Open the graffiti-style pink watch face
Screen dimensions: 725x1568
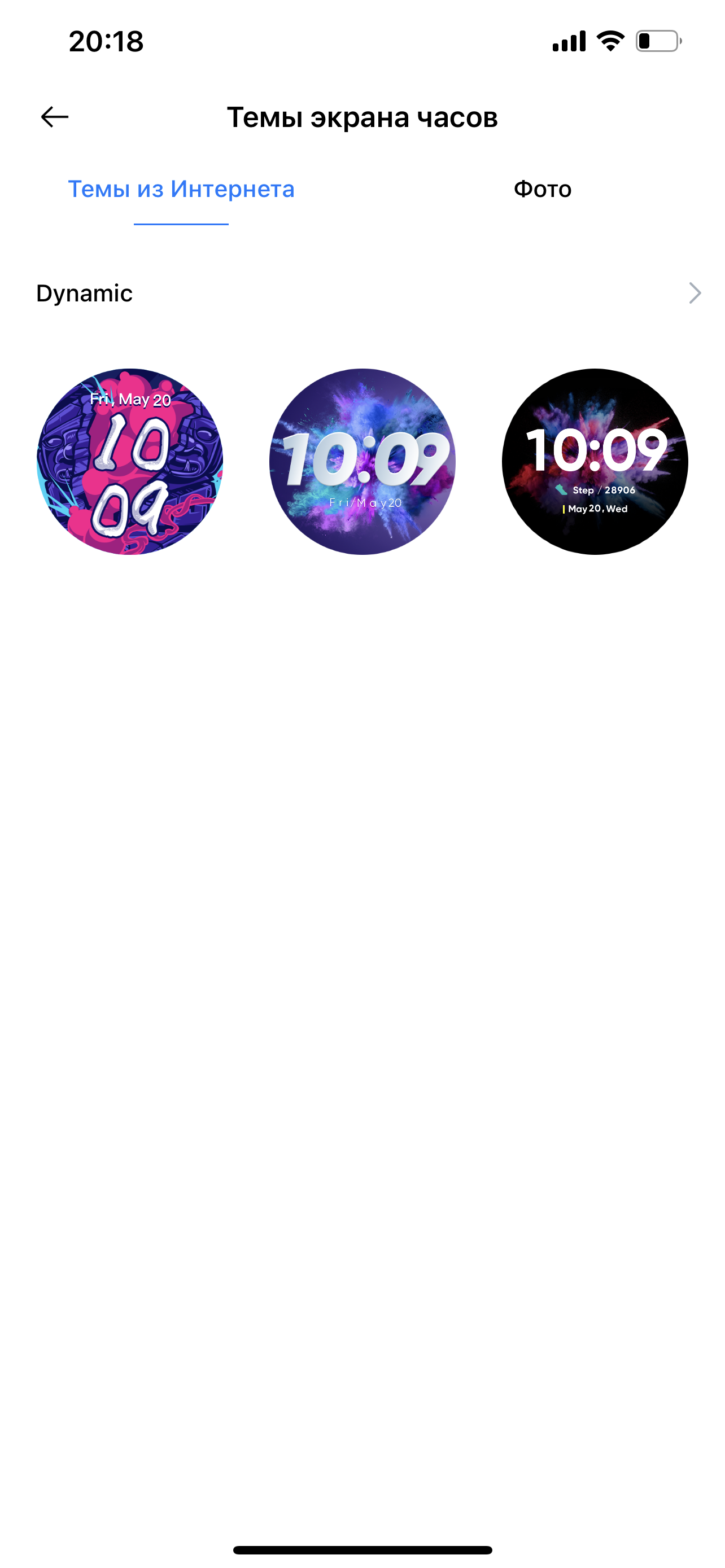click(x=130, y=461)
